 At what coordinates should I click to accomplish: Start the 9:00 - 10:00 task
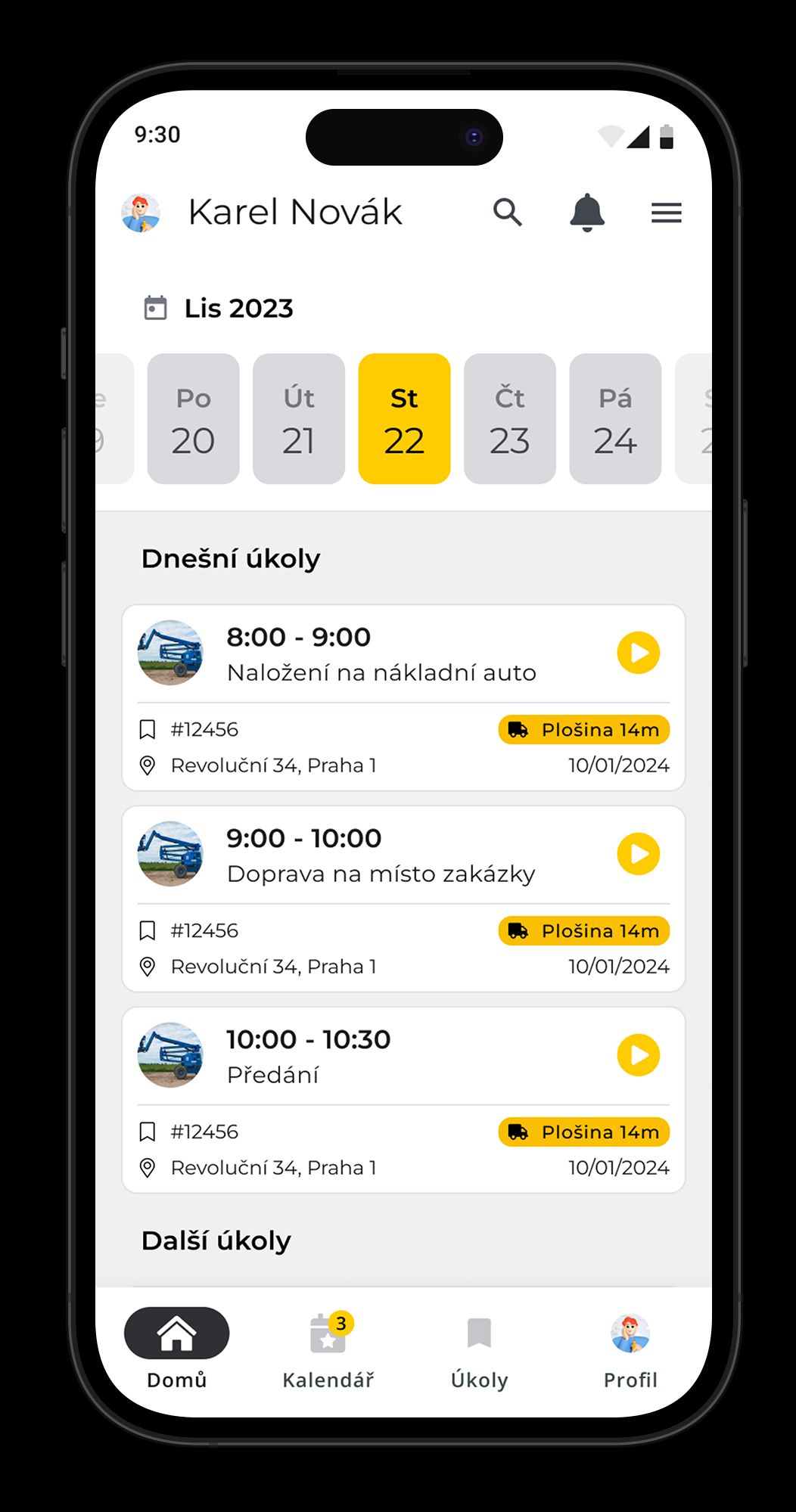[638, 854]
